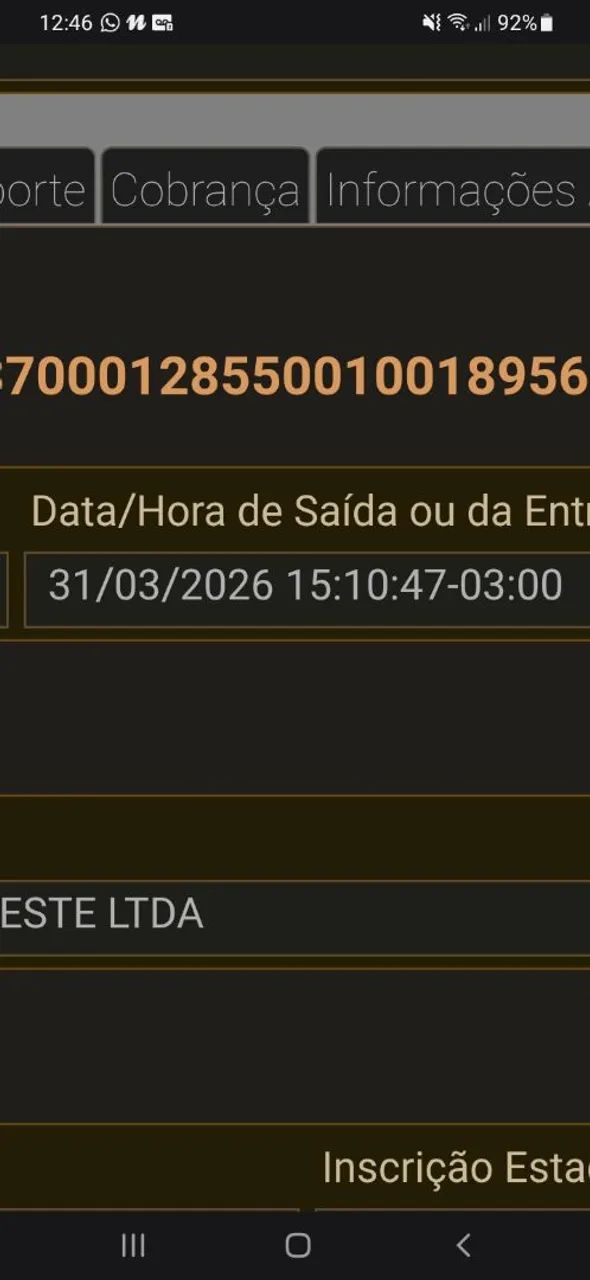Select the partially visible tab ending in 'porte'

(x=46, y=187)
